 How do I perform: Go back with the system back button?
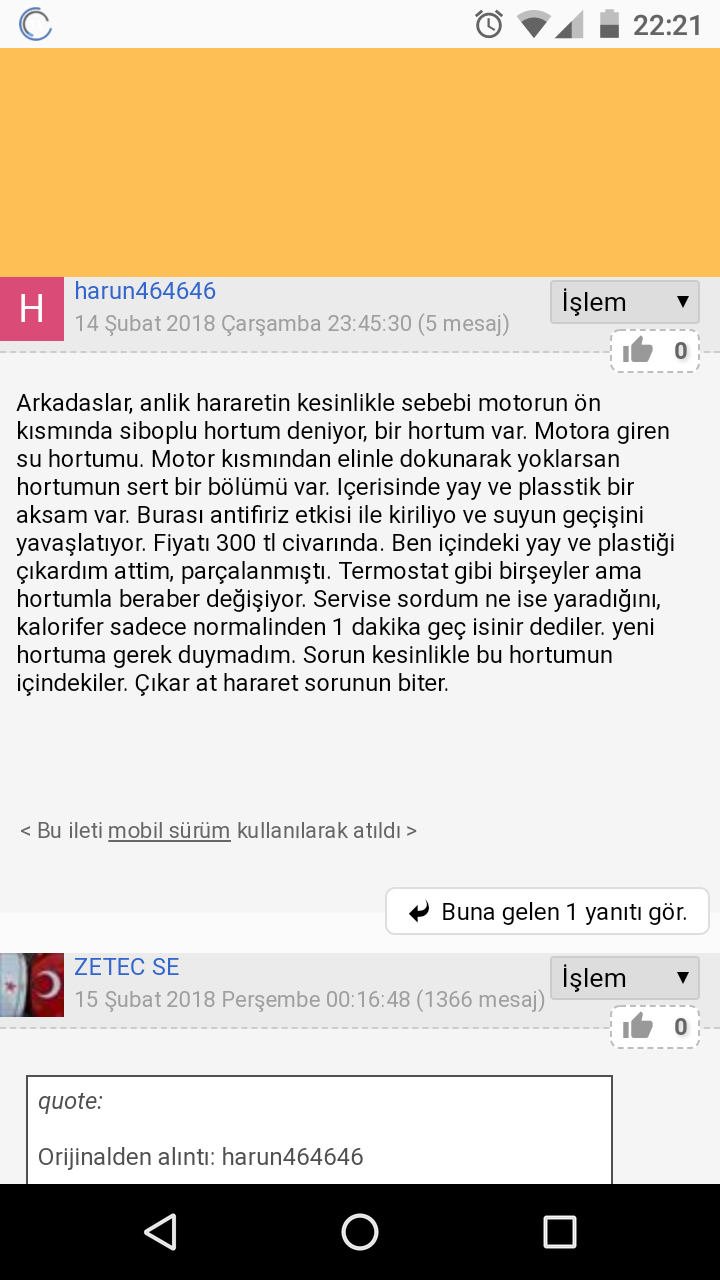click(160, 1232)
